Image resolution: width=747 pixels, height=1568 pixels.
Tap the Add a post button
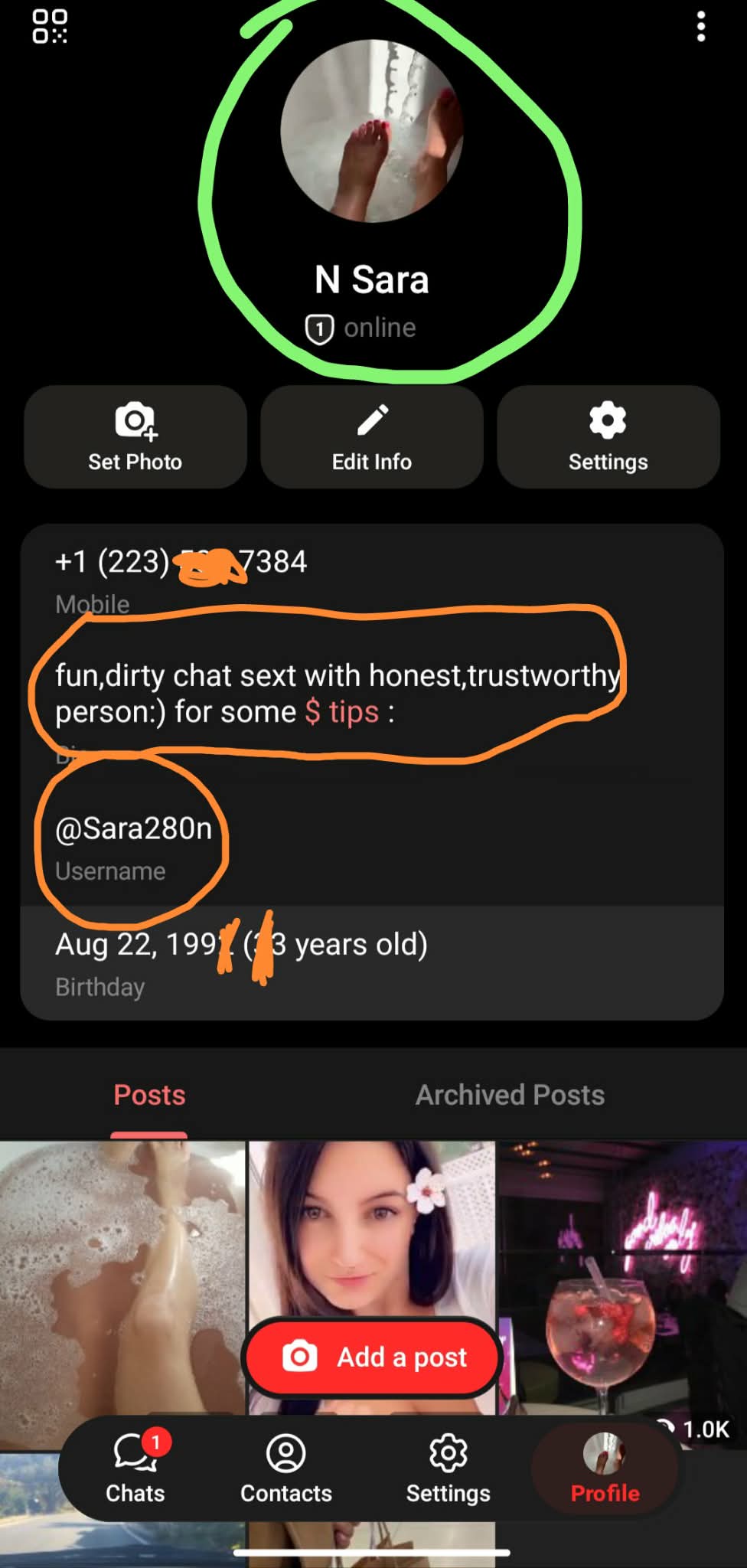pos(373,1357)
